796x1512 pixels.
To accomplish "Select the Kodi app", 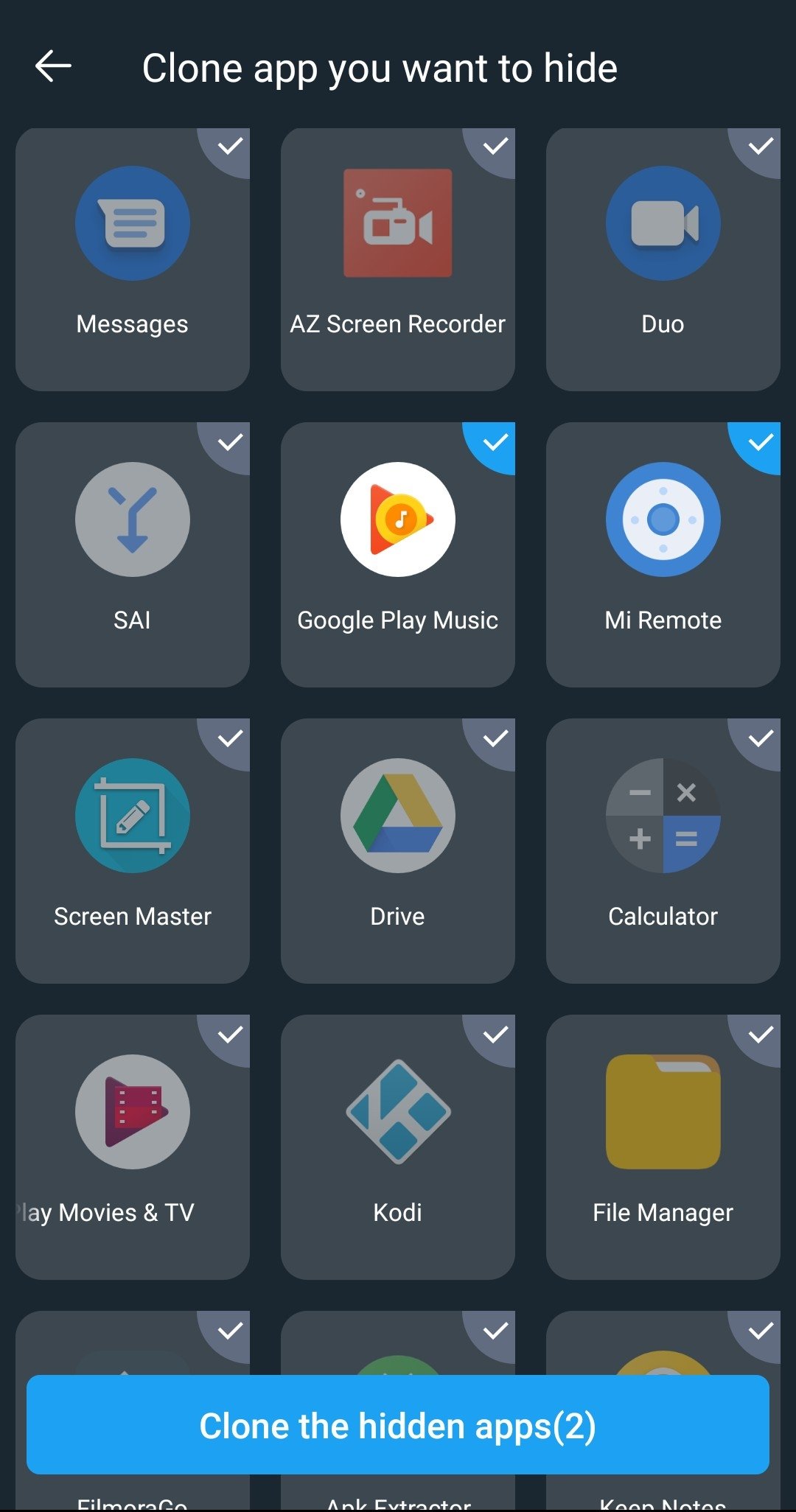I will 398,1147.
